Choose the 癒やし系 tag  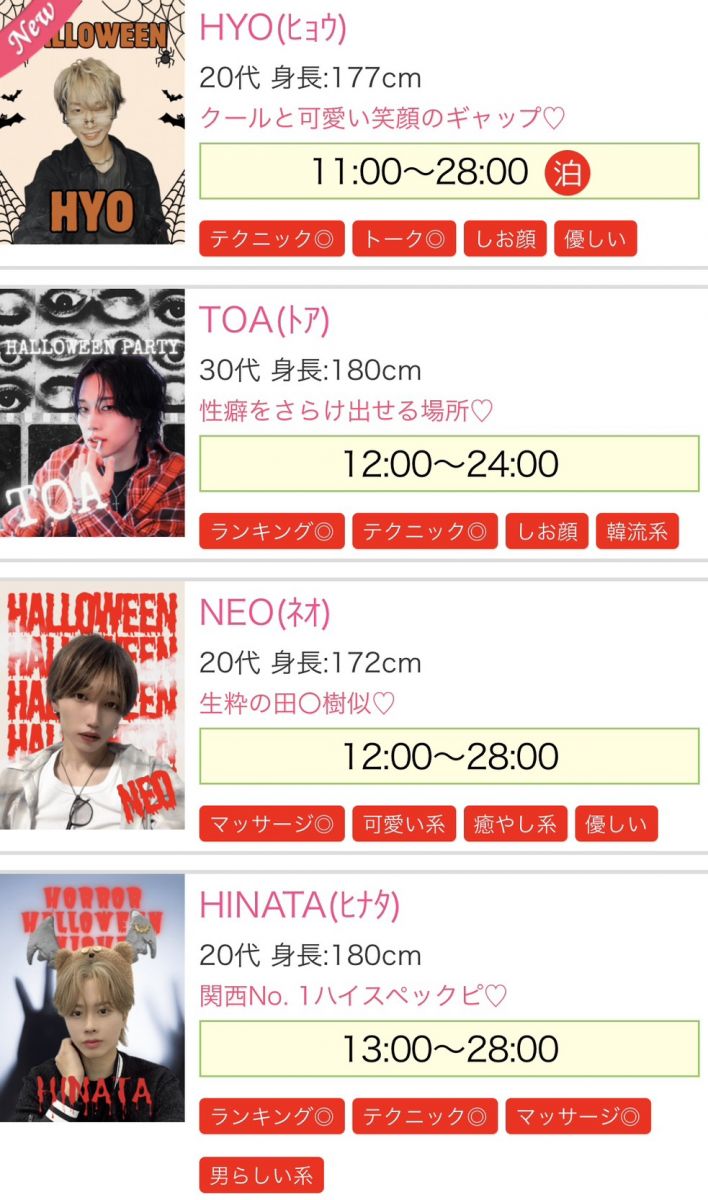pos(515,824)
